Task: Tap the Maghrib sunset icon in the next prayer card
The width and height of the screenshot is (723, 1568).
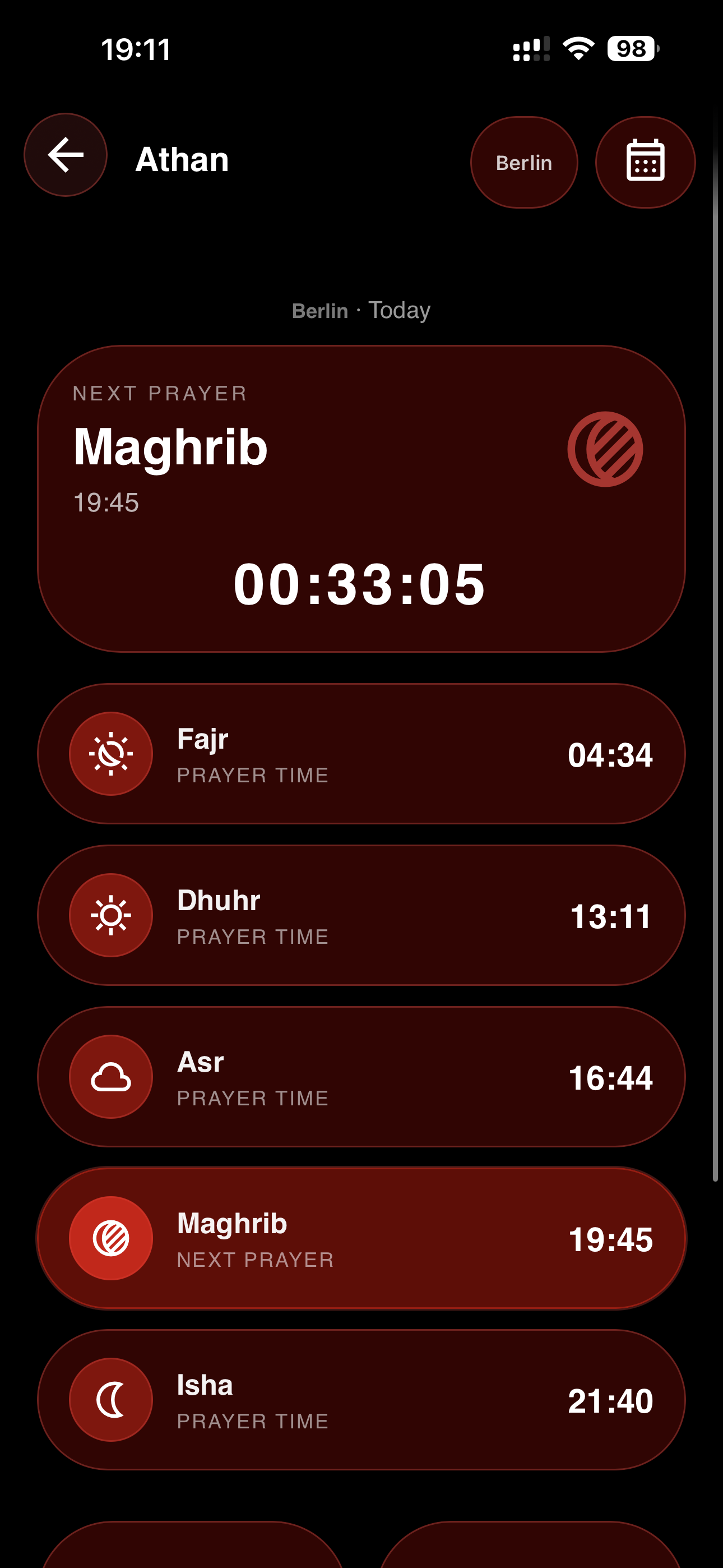Action: point(605,448)
